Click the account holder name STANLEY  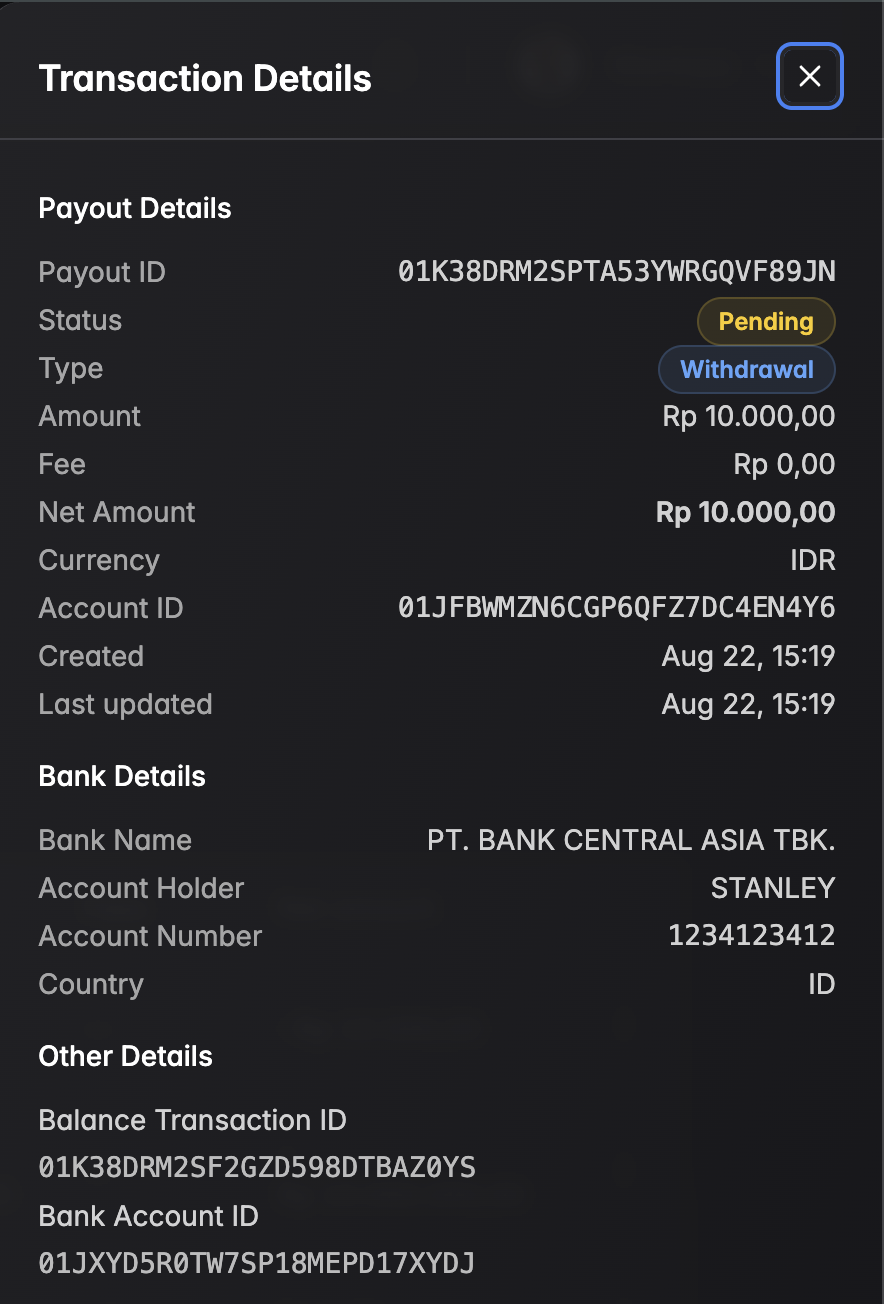772,888
